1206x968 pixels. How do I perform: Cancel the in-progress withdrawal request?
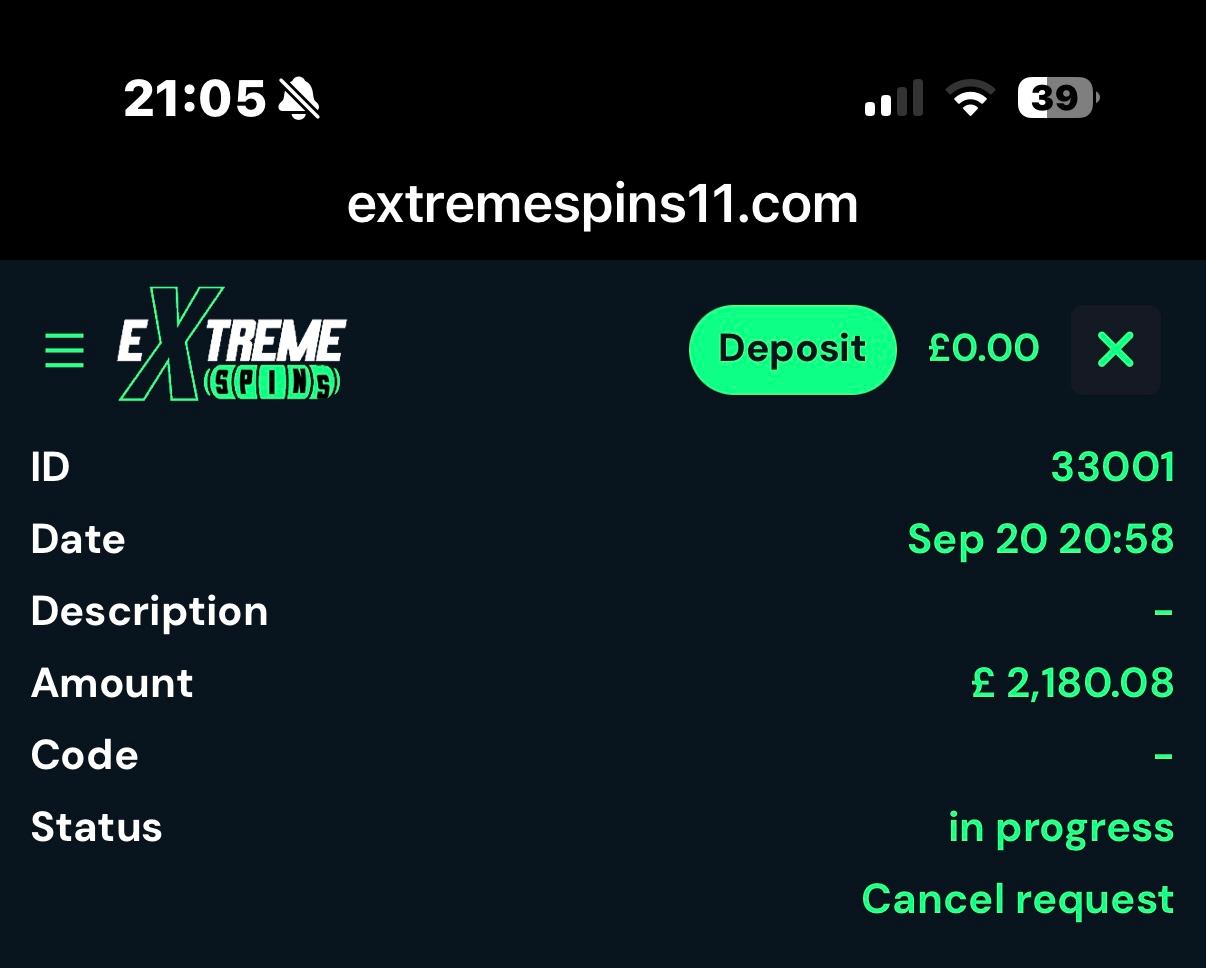1017,899
